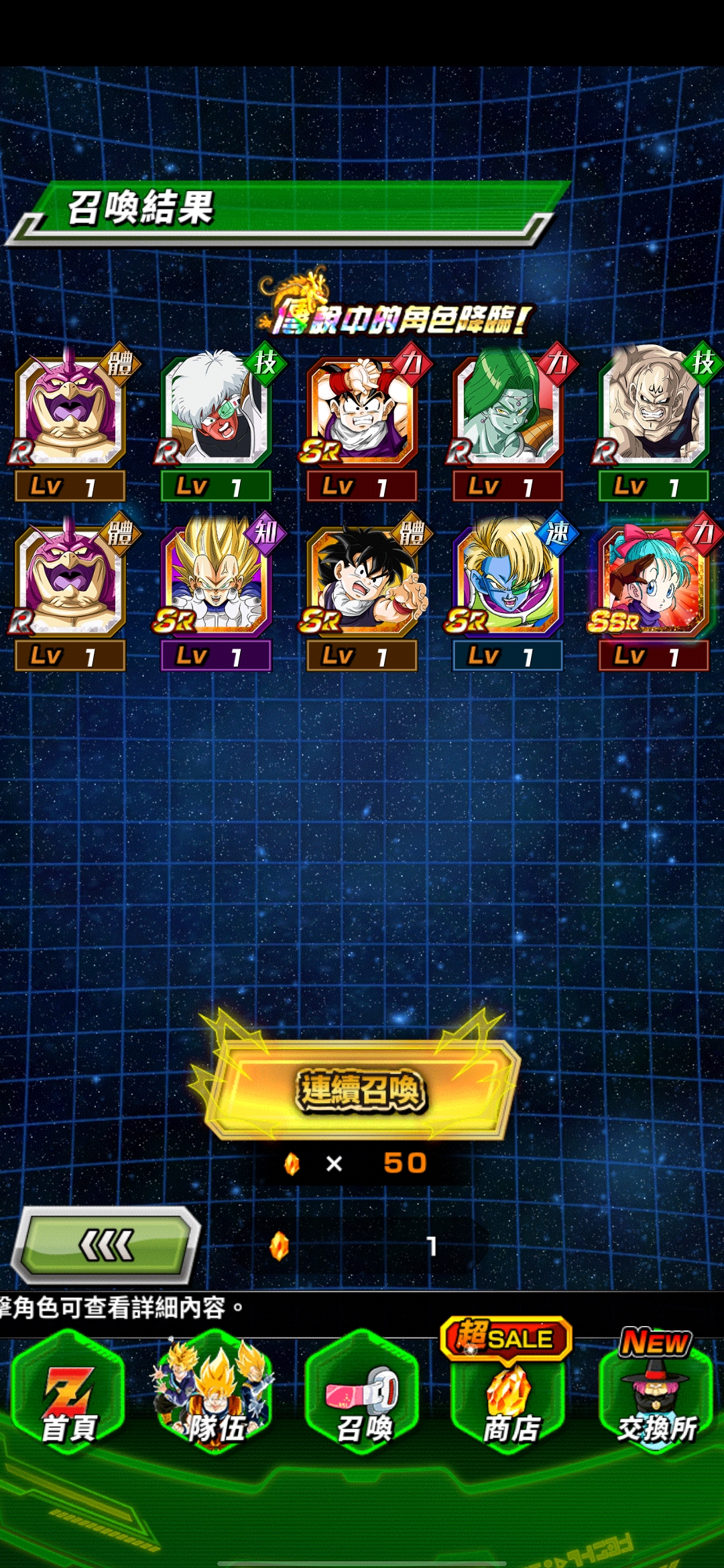Open the 召喚 summon tab

coord(362,1395)
